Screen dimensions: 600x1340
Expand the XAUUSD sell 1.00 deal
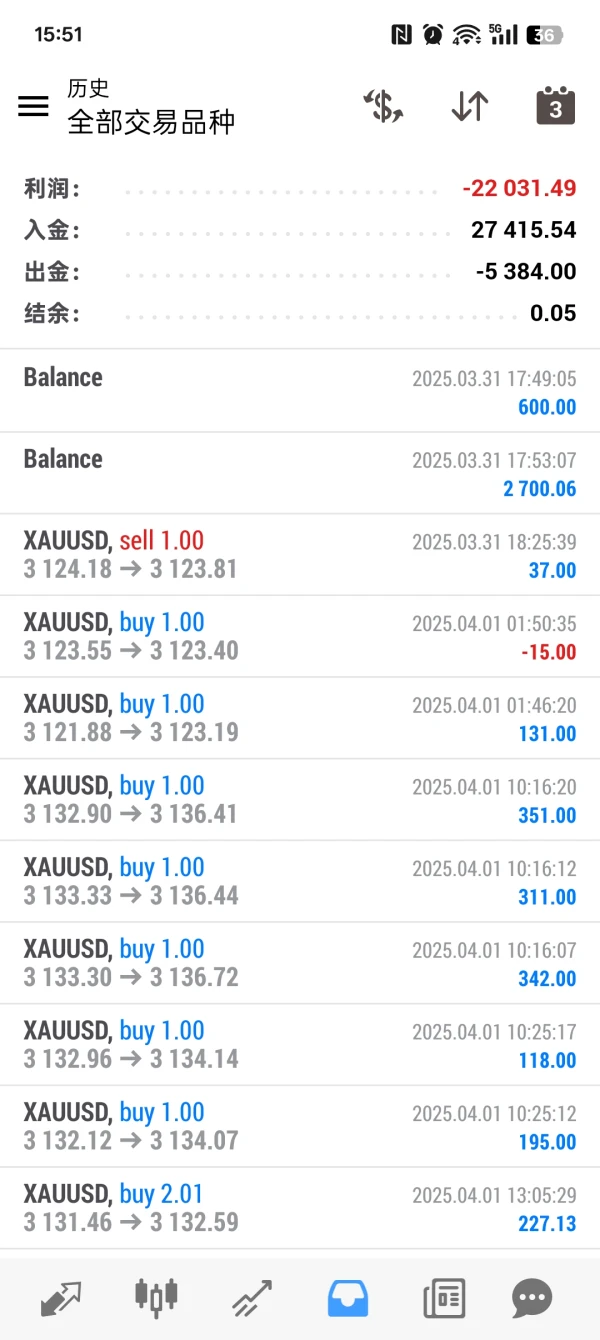300,555
